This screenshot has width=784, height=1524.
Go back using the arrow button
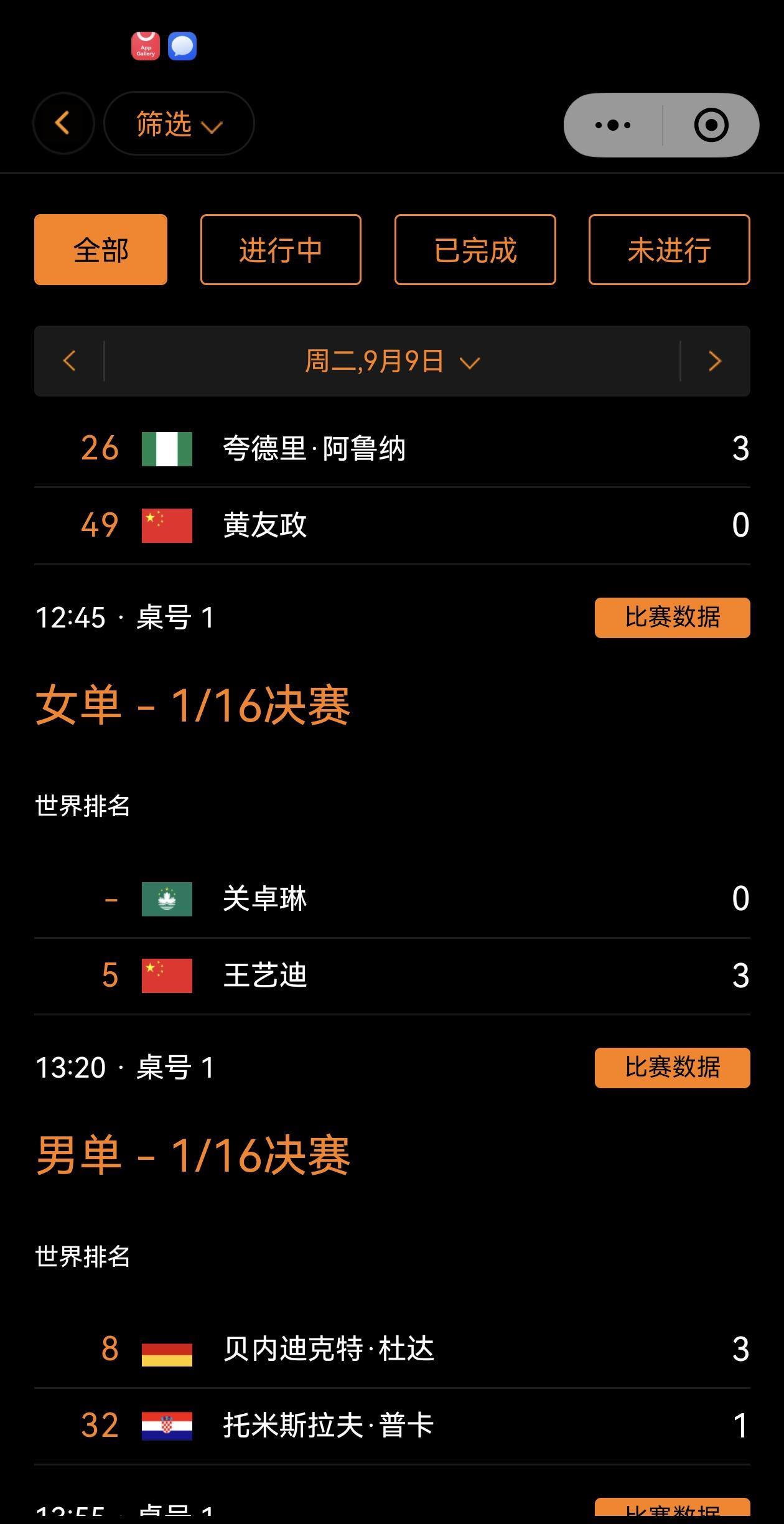point(63,123)
